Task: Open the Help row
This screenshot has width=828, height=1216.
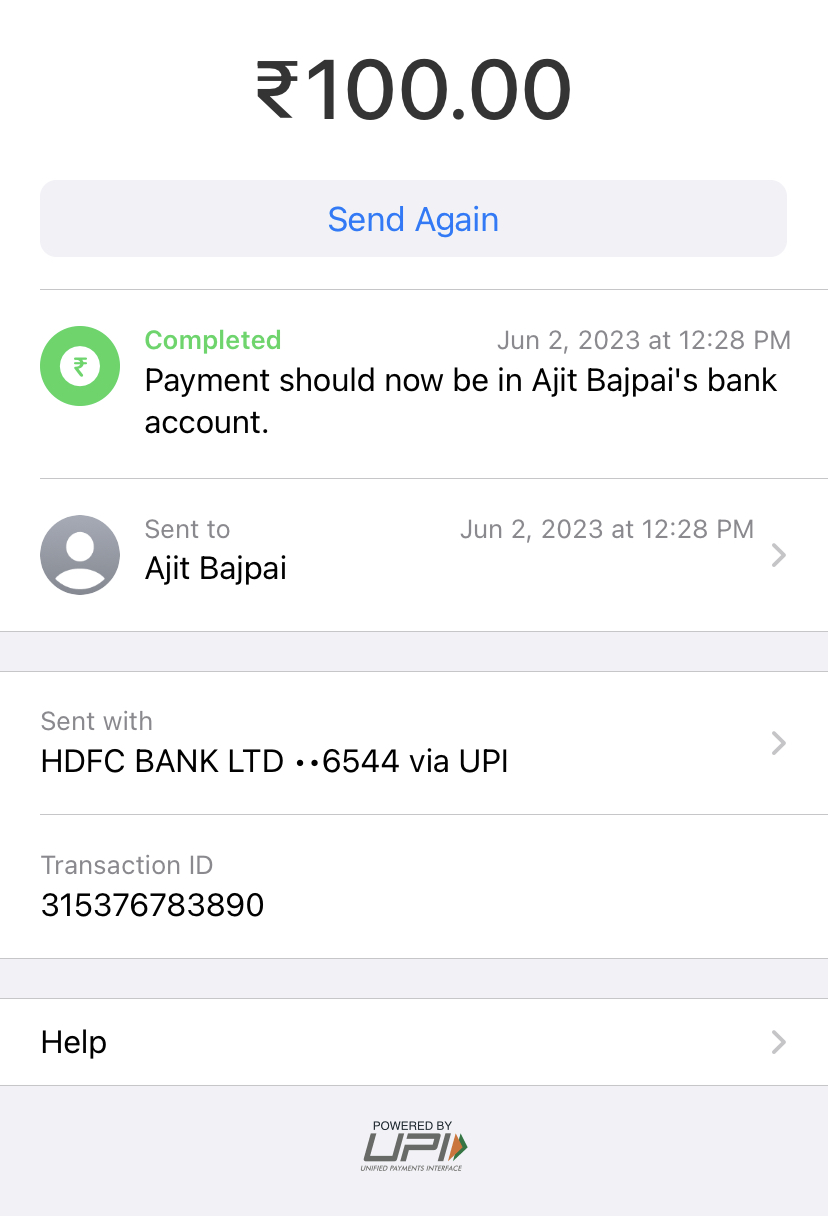Action: click(x=413, y=1042)
